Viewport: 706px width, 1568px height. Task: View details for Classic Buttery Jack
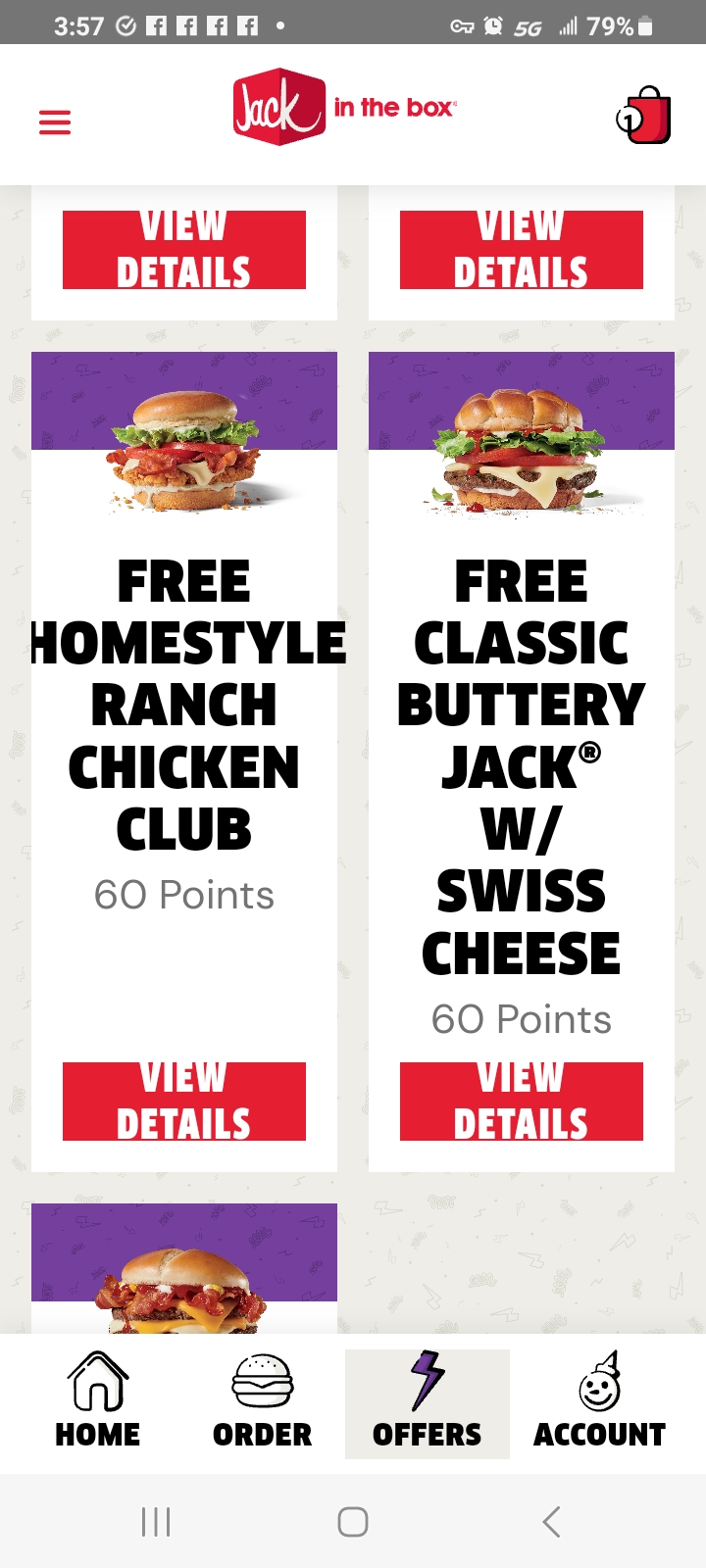pos(522,1102)
